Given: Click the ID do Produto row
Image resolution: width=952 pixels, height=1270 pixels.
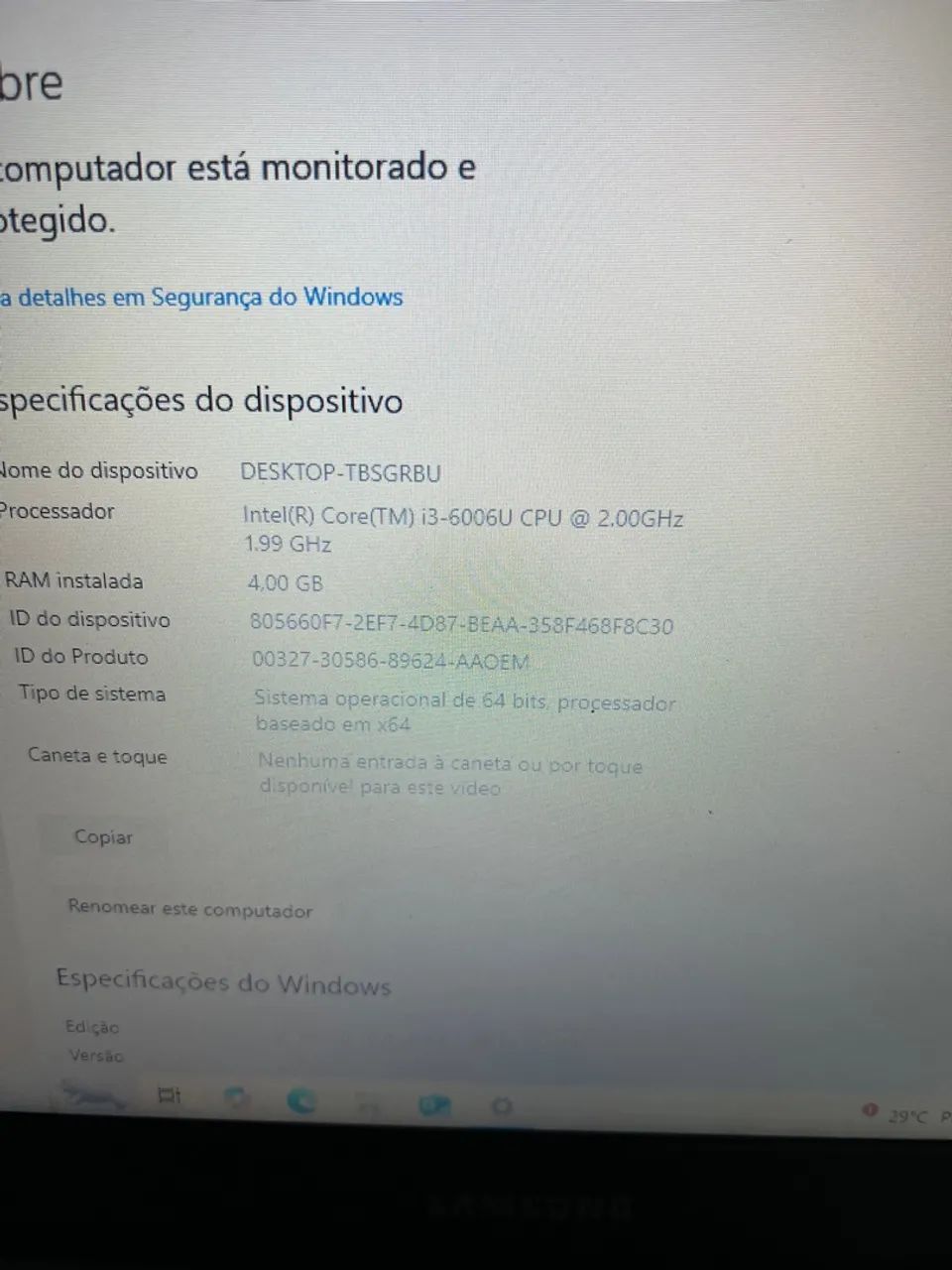Looking at the screenshot, I should pos(390,660).
